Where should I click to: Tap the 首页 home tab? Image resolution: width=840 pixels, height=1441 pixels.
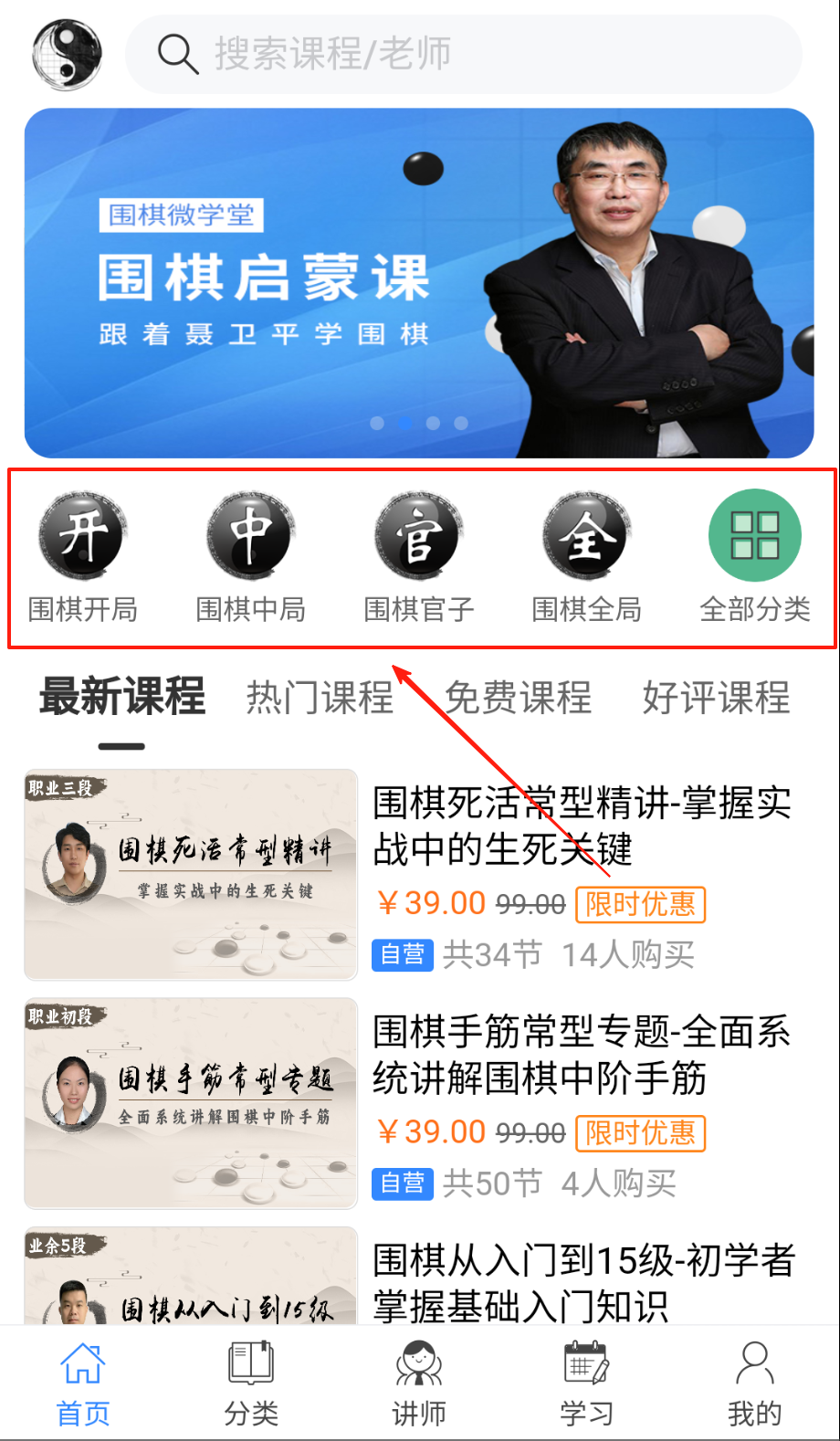[x=83, y=1383]
